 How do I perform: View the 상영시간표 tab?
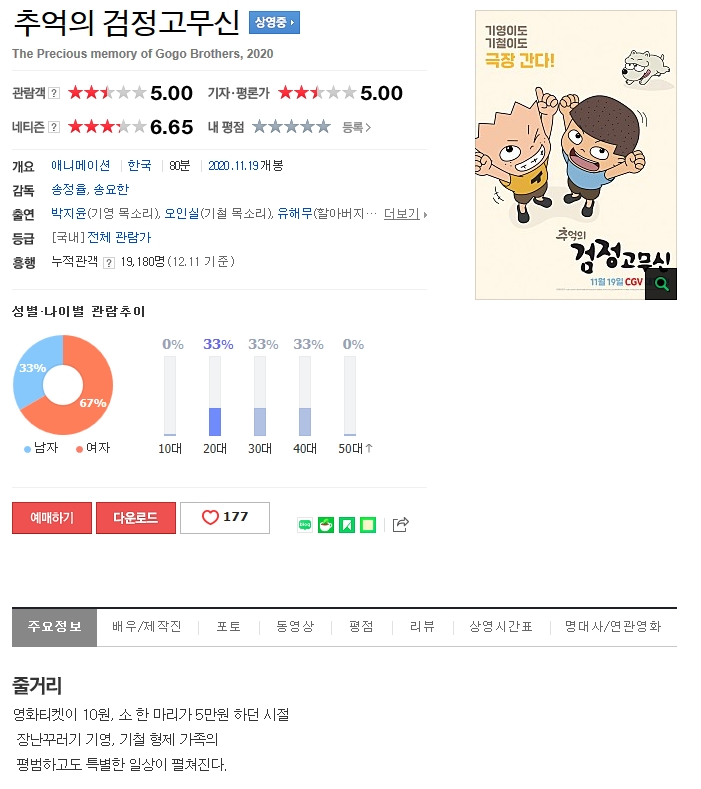[501, 627]
